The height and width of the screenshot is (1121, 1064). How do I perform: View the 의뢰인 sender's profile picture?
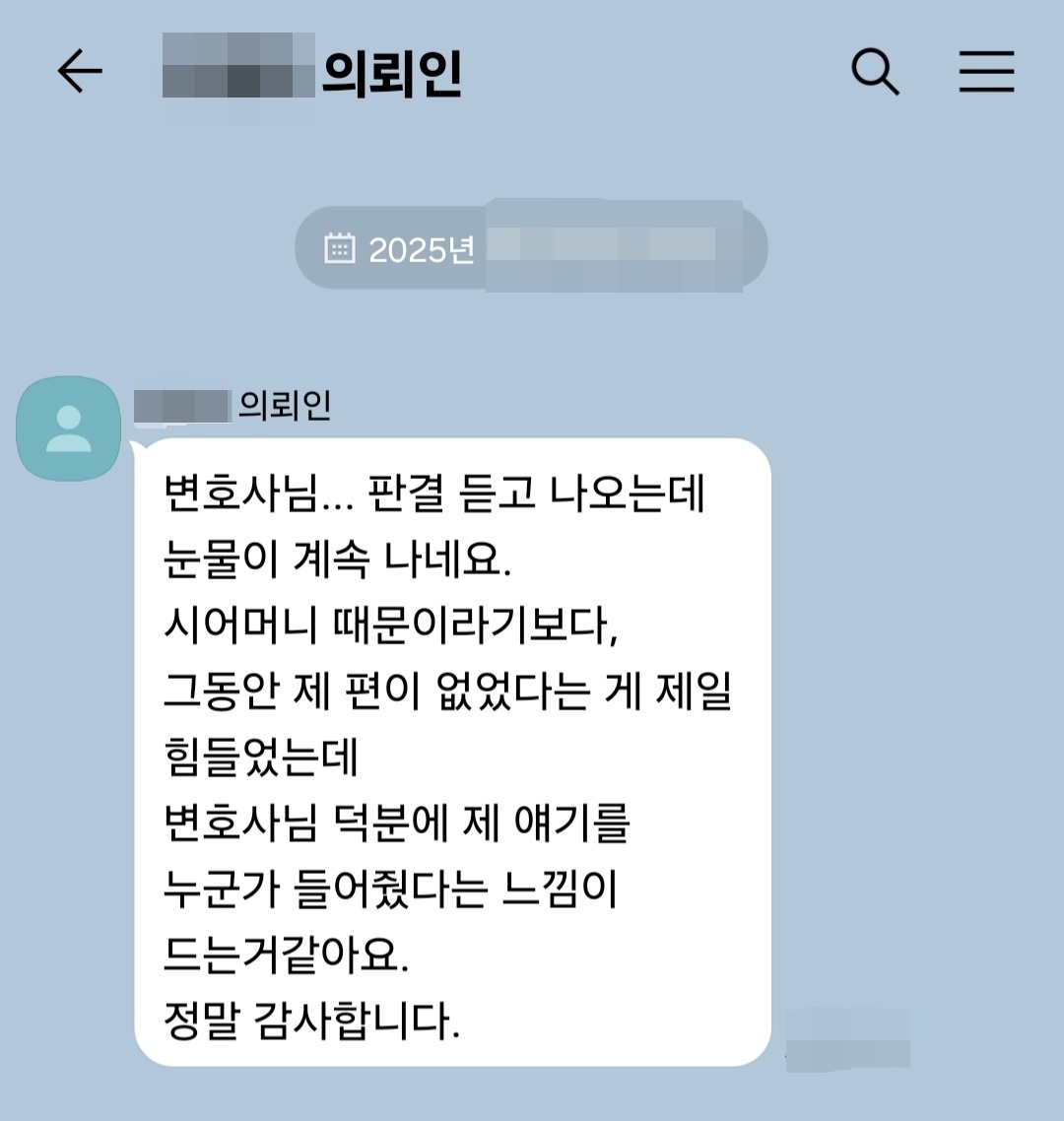pos(69,429)
